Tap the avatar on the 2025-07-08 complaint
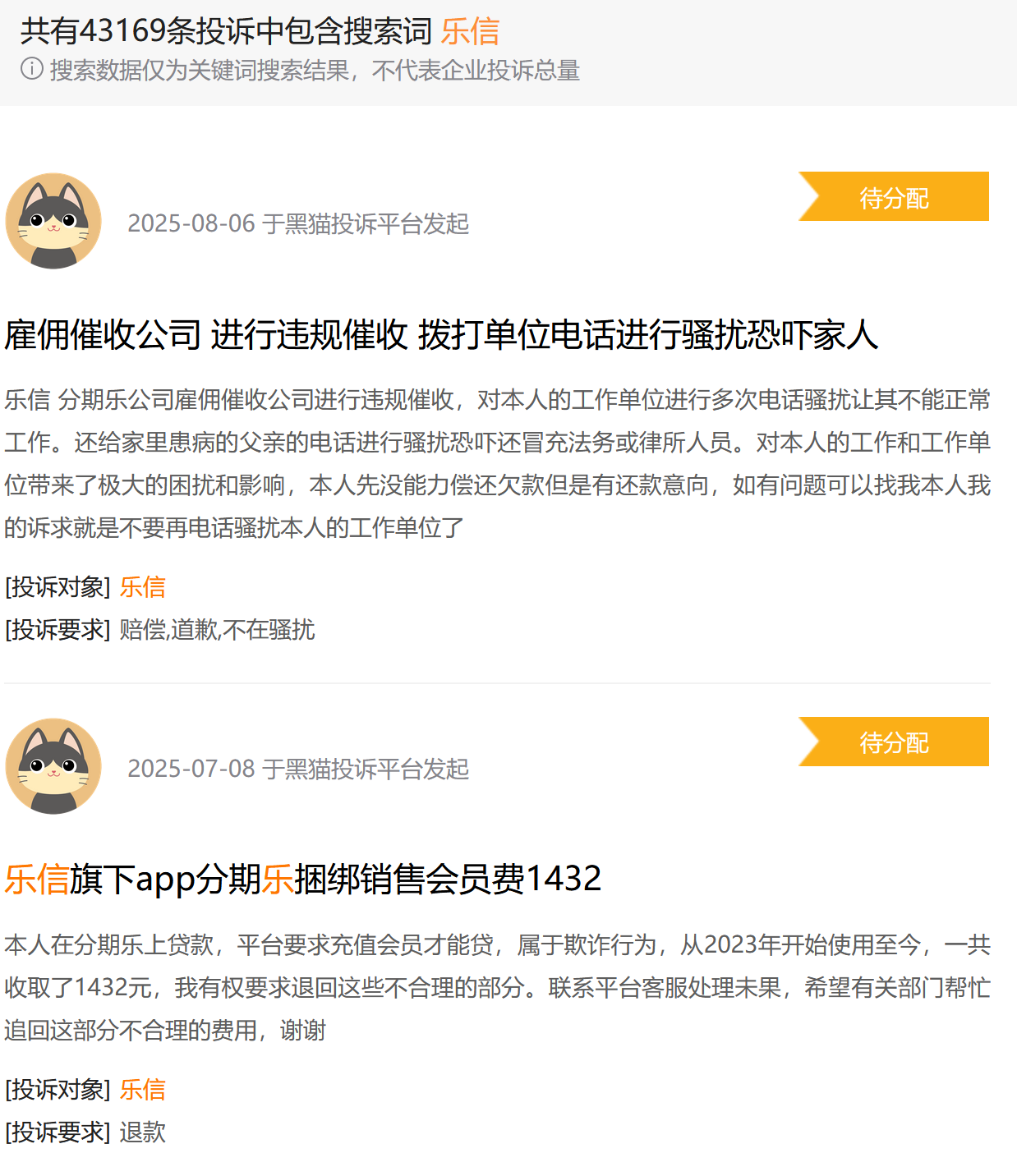The height and width of the screenshot is (1176, 1017). (53, 766)
